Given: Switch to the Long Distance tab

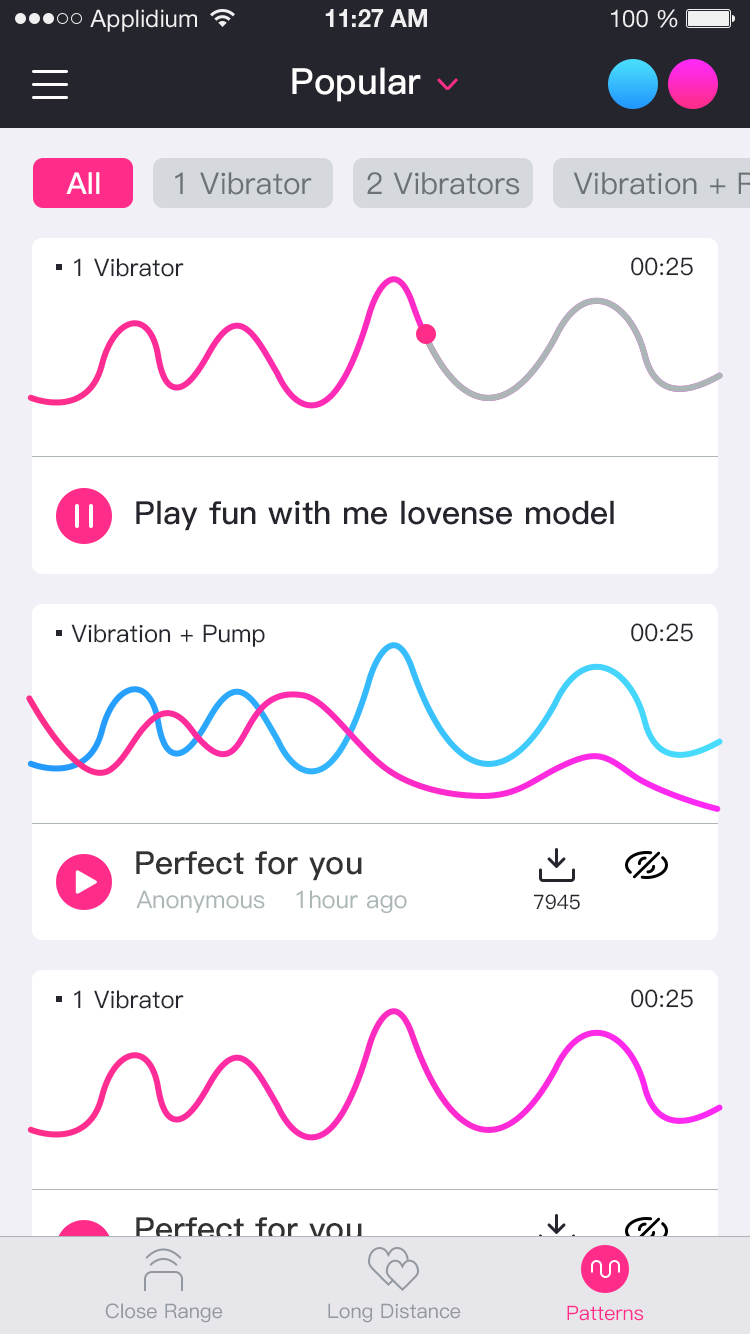Looking at the screenshot, I should click(x=393, y=1284).
